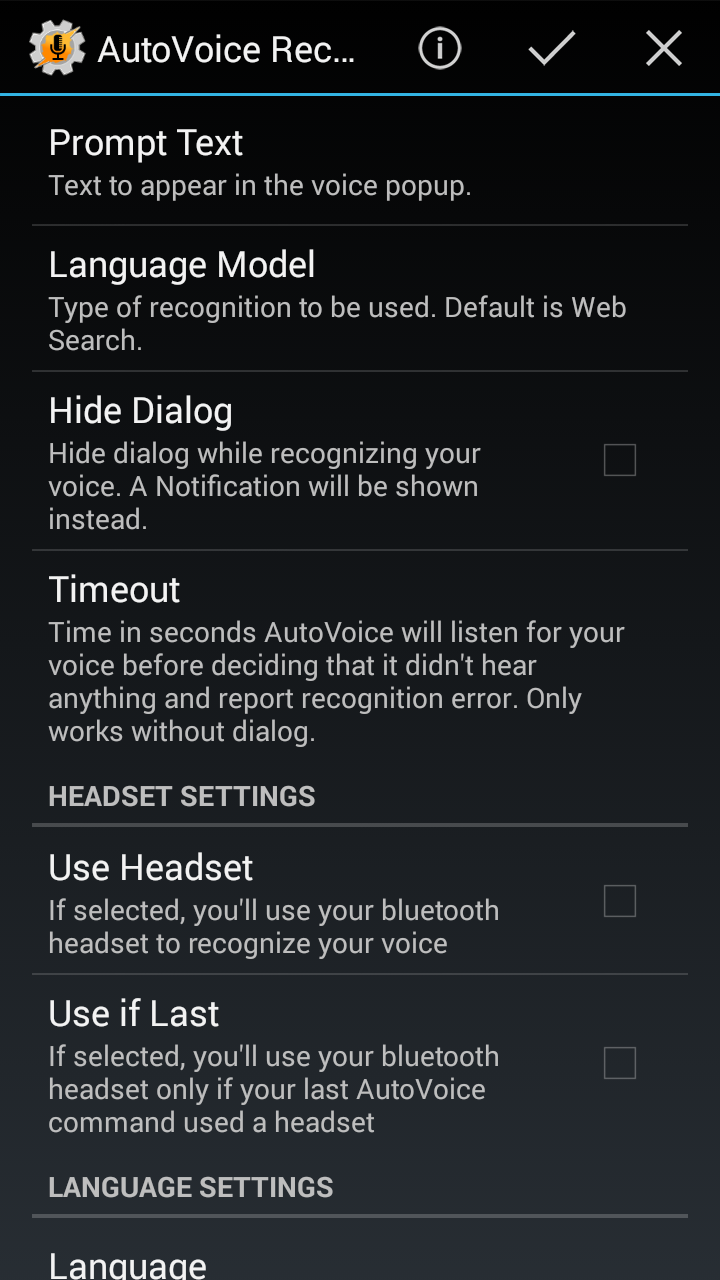This screenshot has width=720, height=1280.
Task: Tap the Use if Last row title
Action: pyautogui.click(x=133, y=1013)
